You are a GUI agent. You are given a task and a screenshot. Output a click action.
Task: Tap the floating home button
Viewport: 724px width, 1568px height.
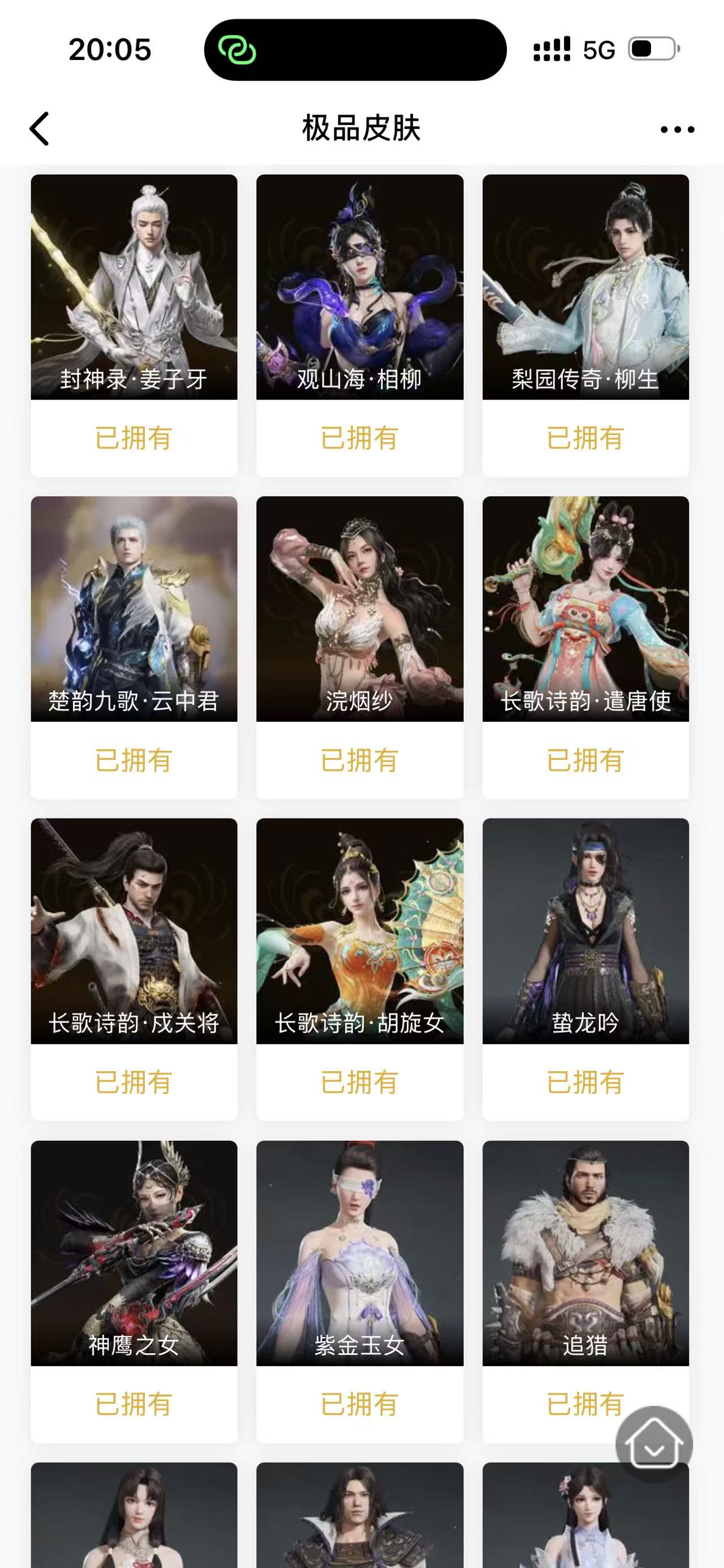654,1444
